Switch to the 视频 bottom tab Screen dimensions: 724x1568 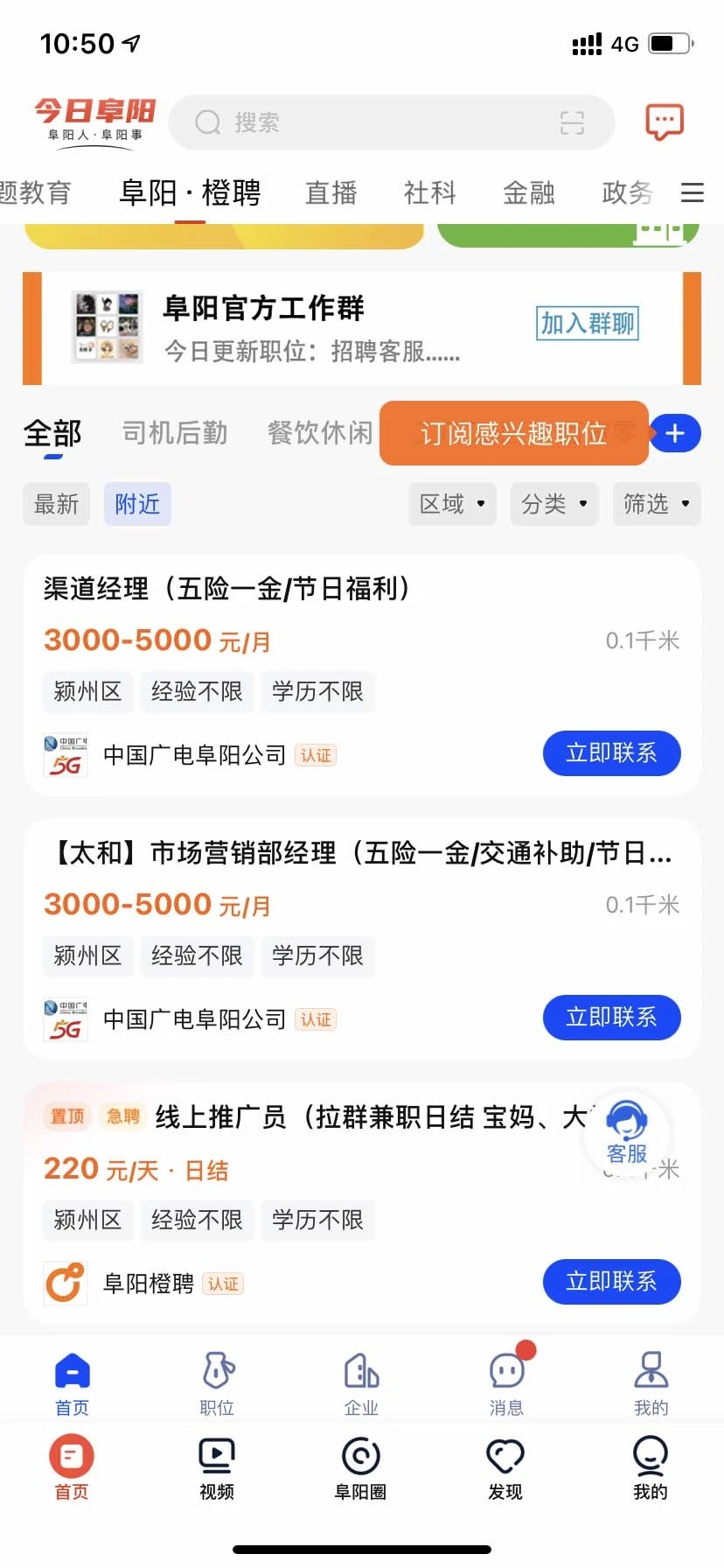[217, 1467]
